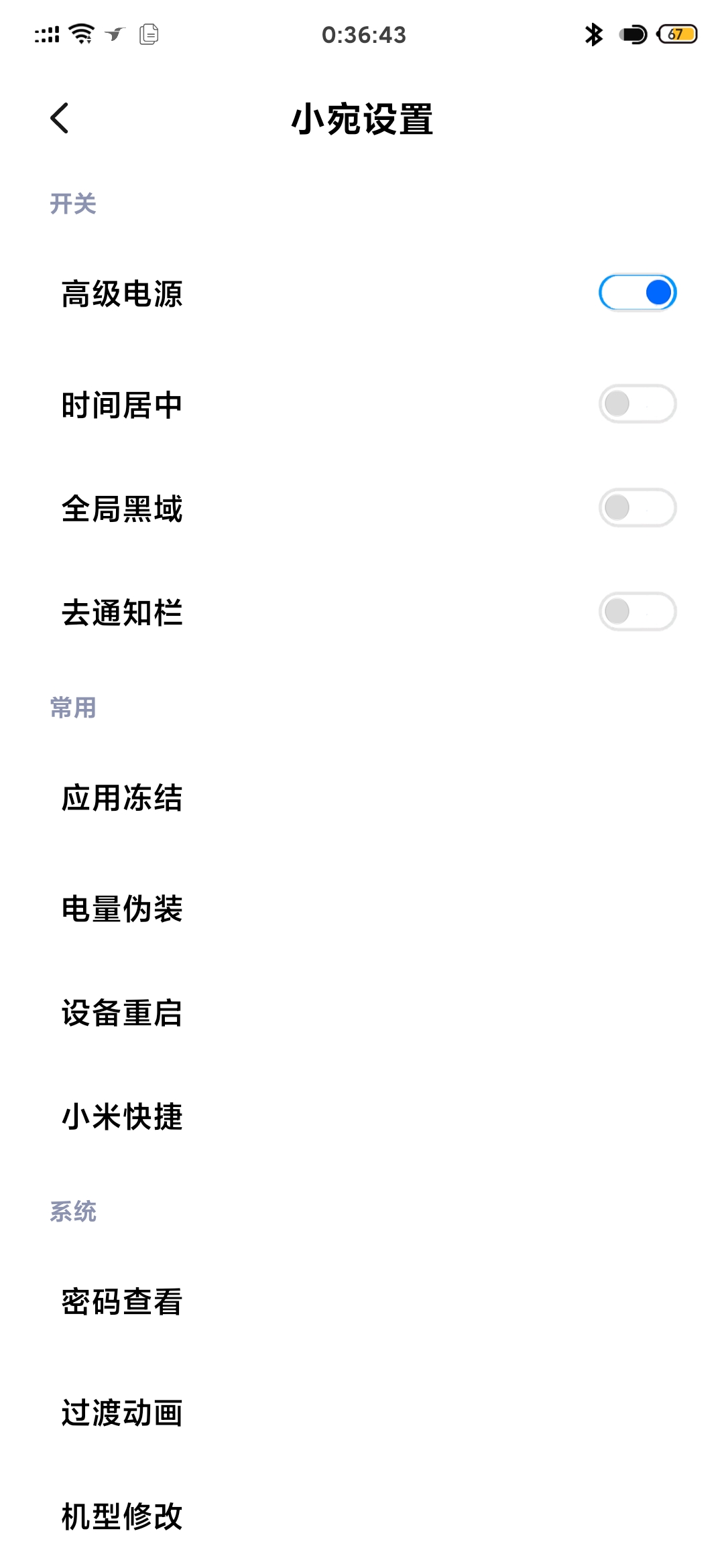This screenshot has height=1568, width=724.
Task: Open 应用冻结
Action: 362,798
